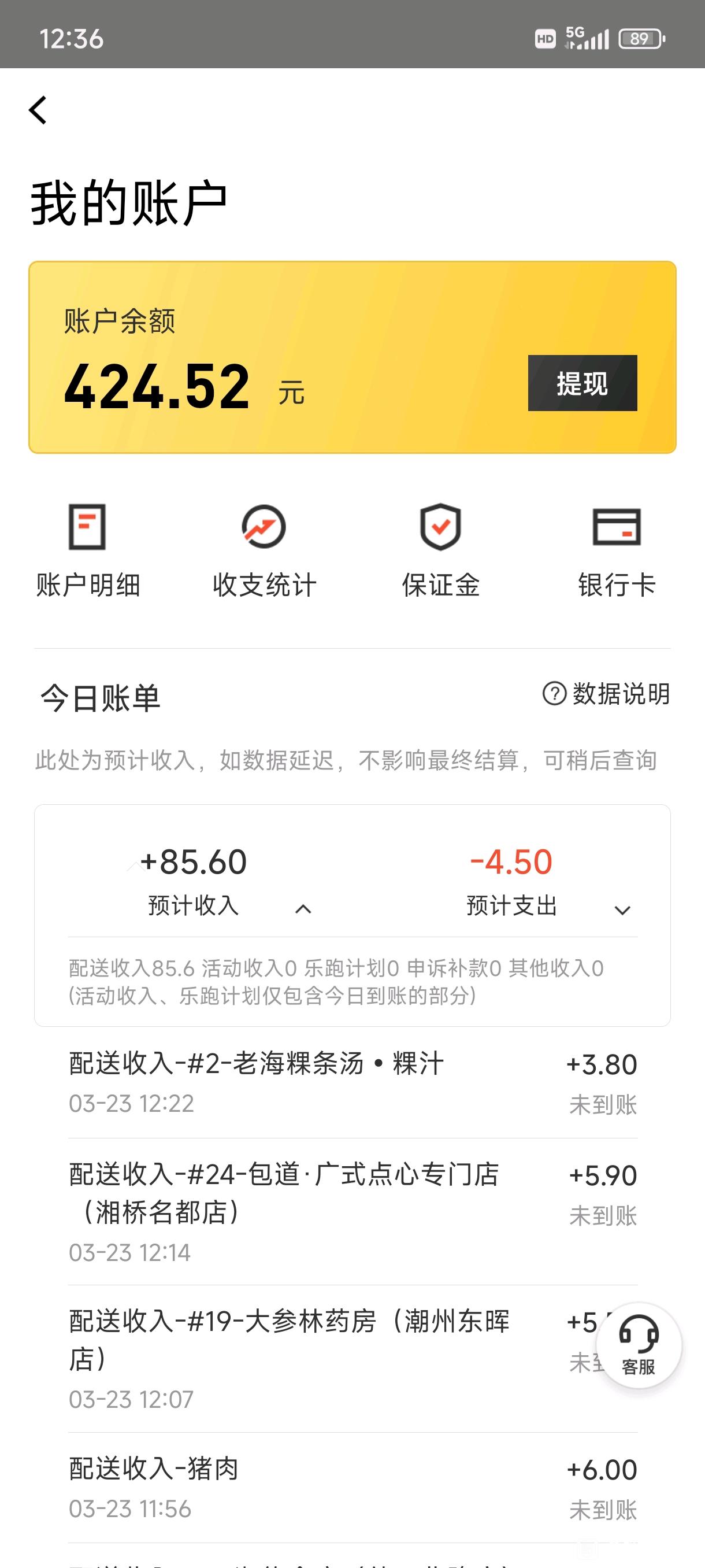Screen dimensions: 705x1568
Task: Open the 老海粿条汤 delivery income entry
Action: click(x=353, y=1083)
